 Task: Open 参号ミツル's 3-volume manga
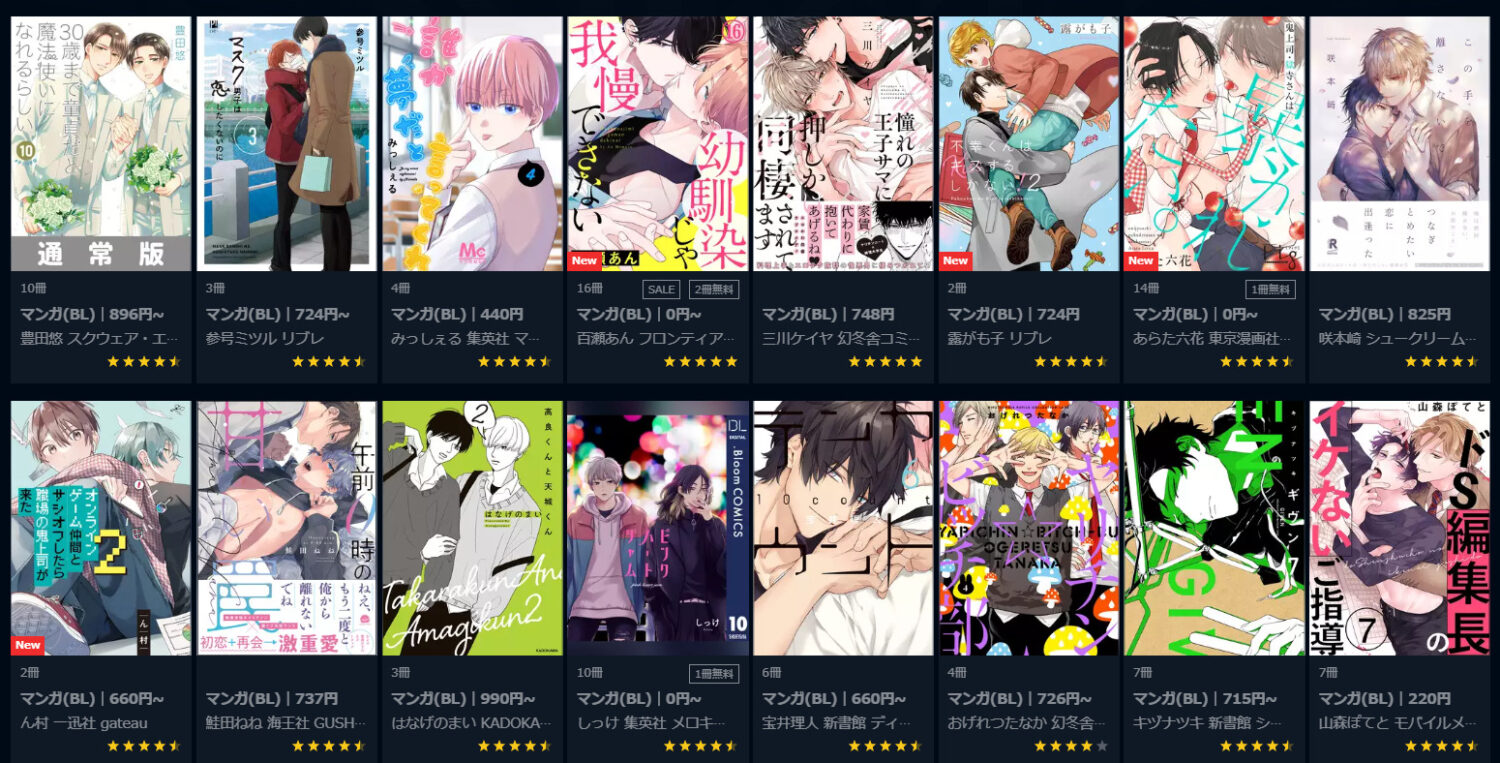pos(286,143)
